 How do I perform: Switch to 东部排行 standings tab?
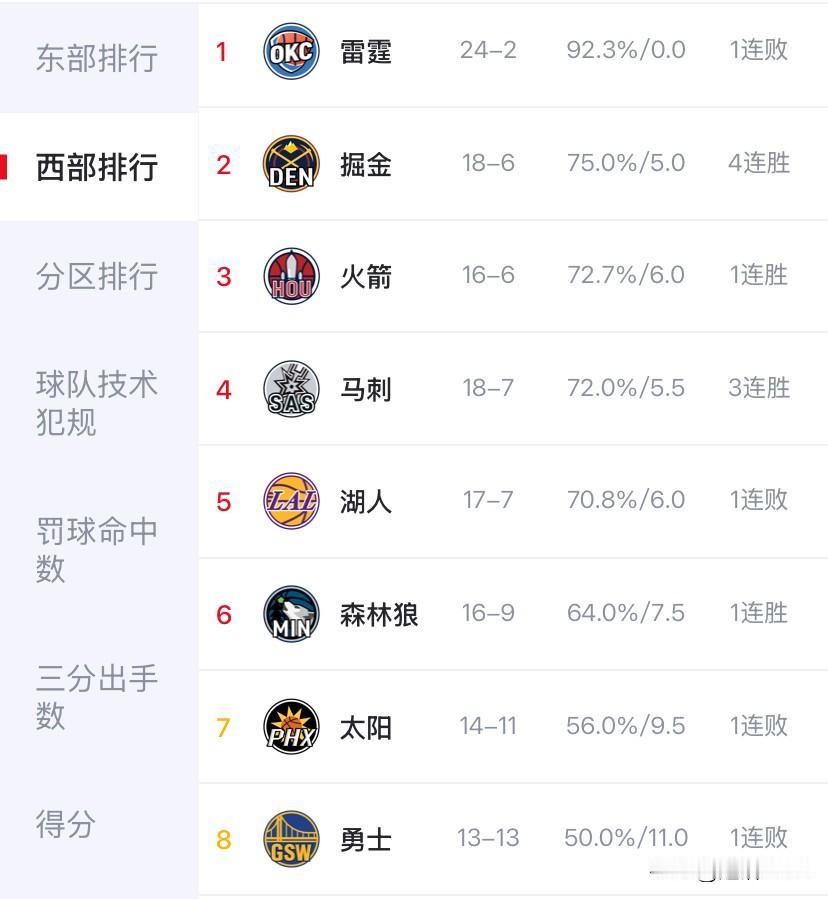(95, 58)
